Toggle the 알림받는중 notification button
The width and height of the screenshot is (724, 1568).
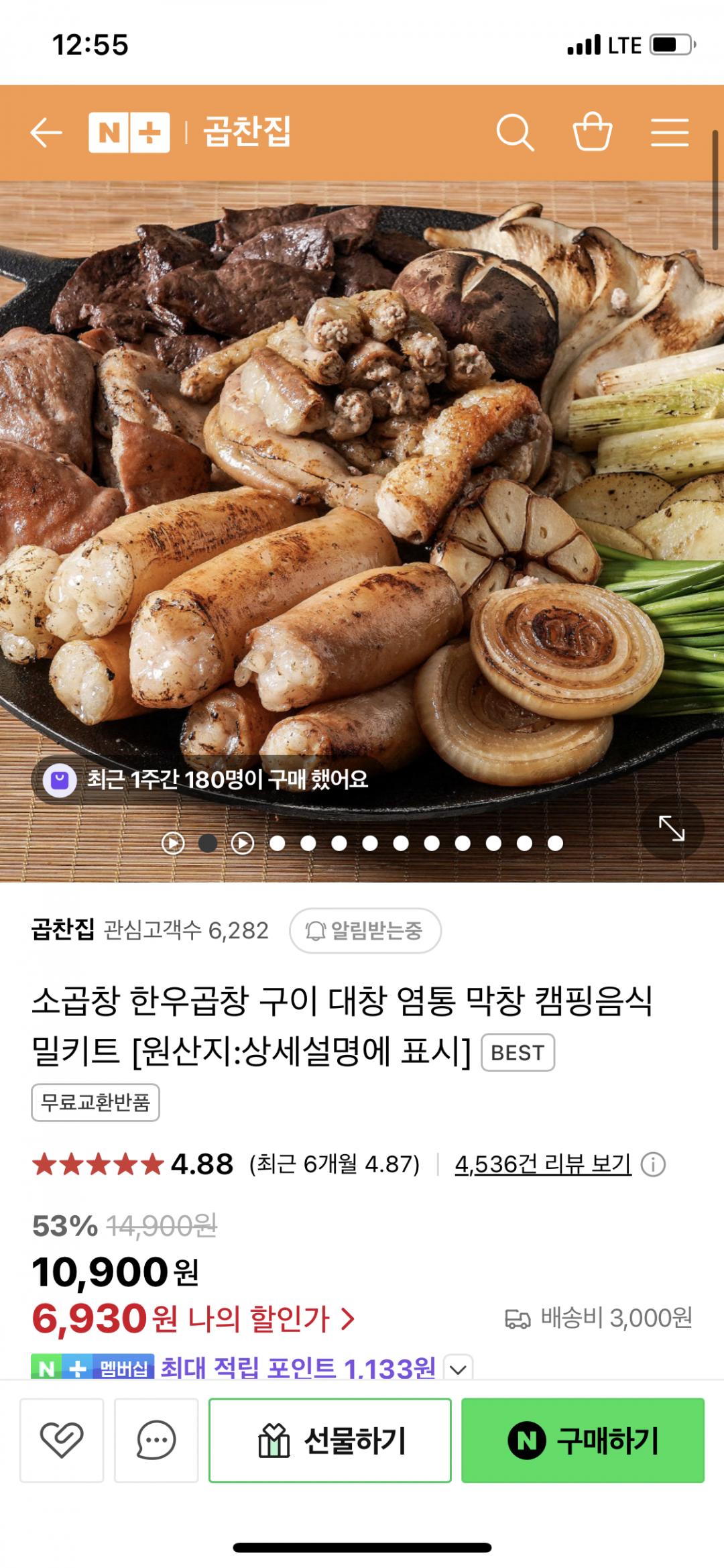click(x=365, y=930)
